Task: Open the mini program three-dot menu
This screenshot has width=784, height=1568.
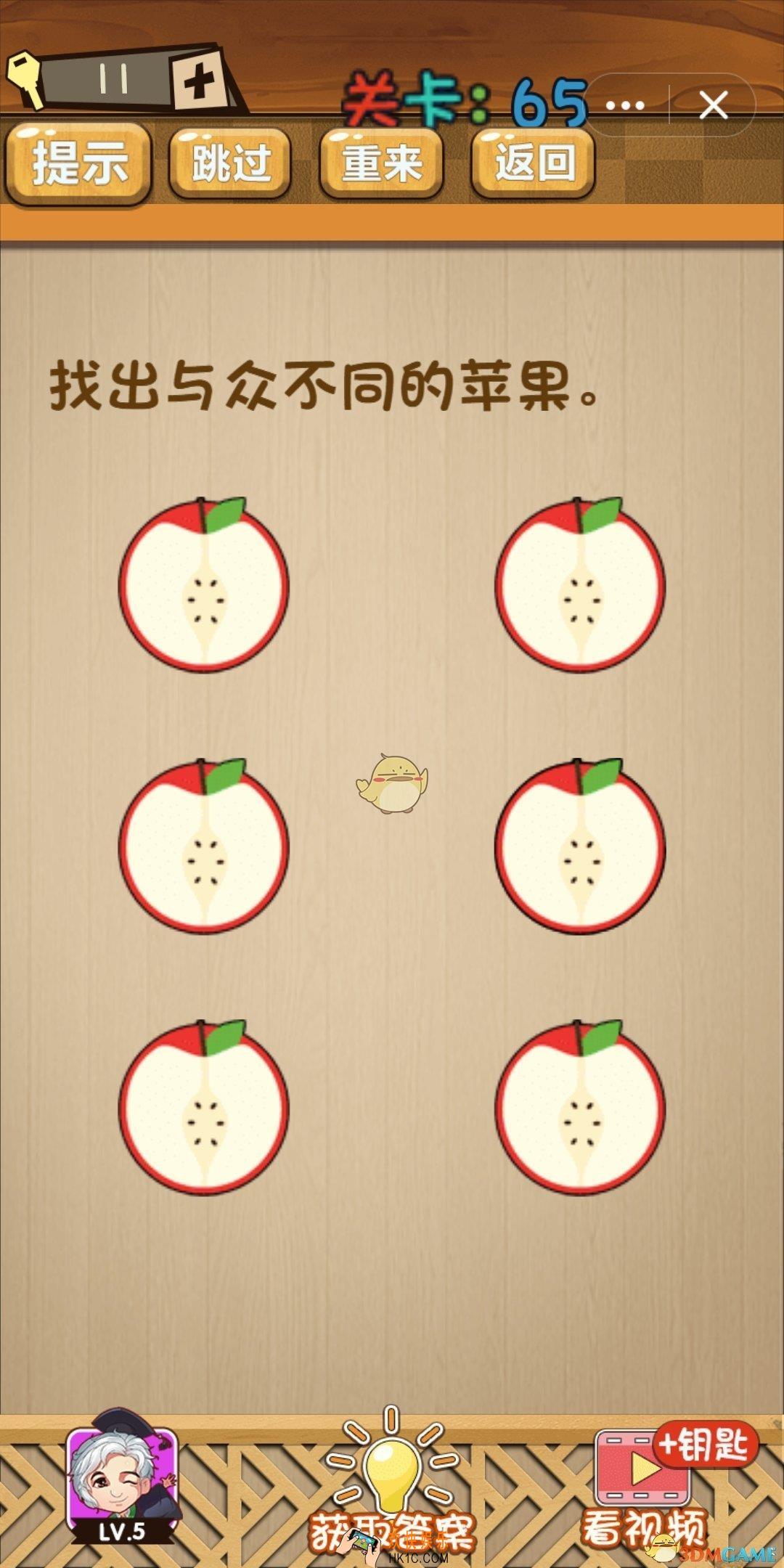Action: point(625,106)
